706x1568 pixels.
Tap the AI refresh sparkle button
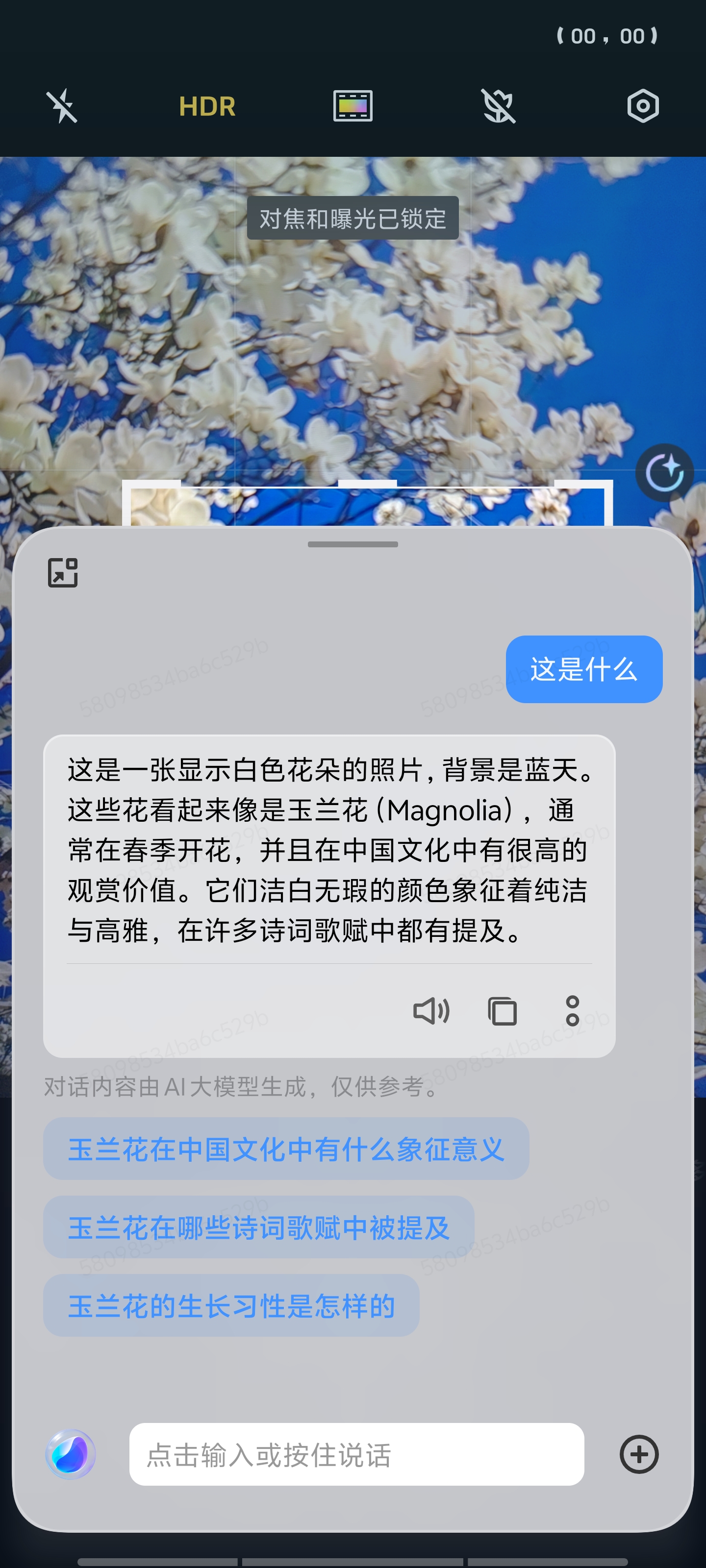(664, 472)
